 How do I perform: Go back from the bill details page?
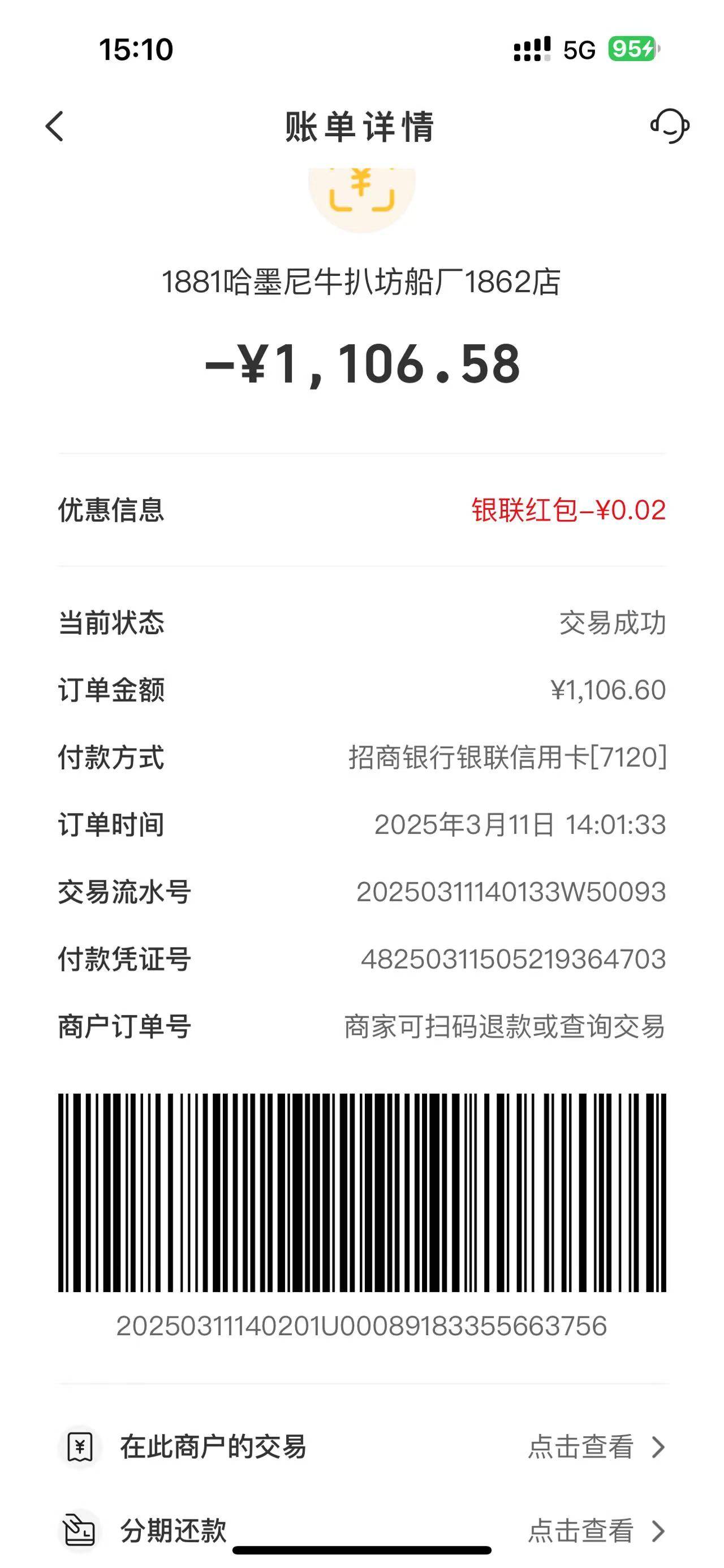(55, 127)
